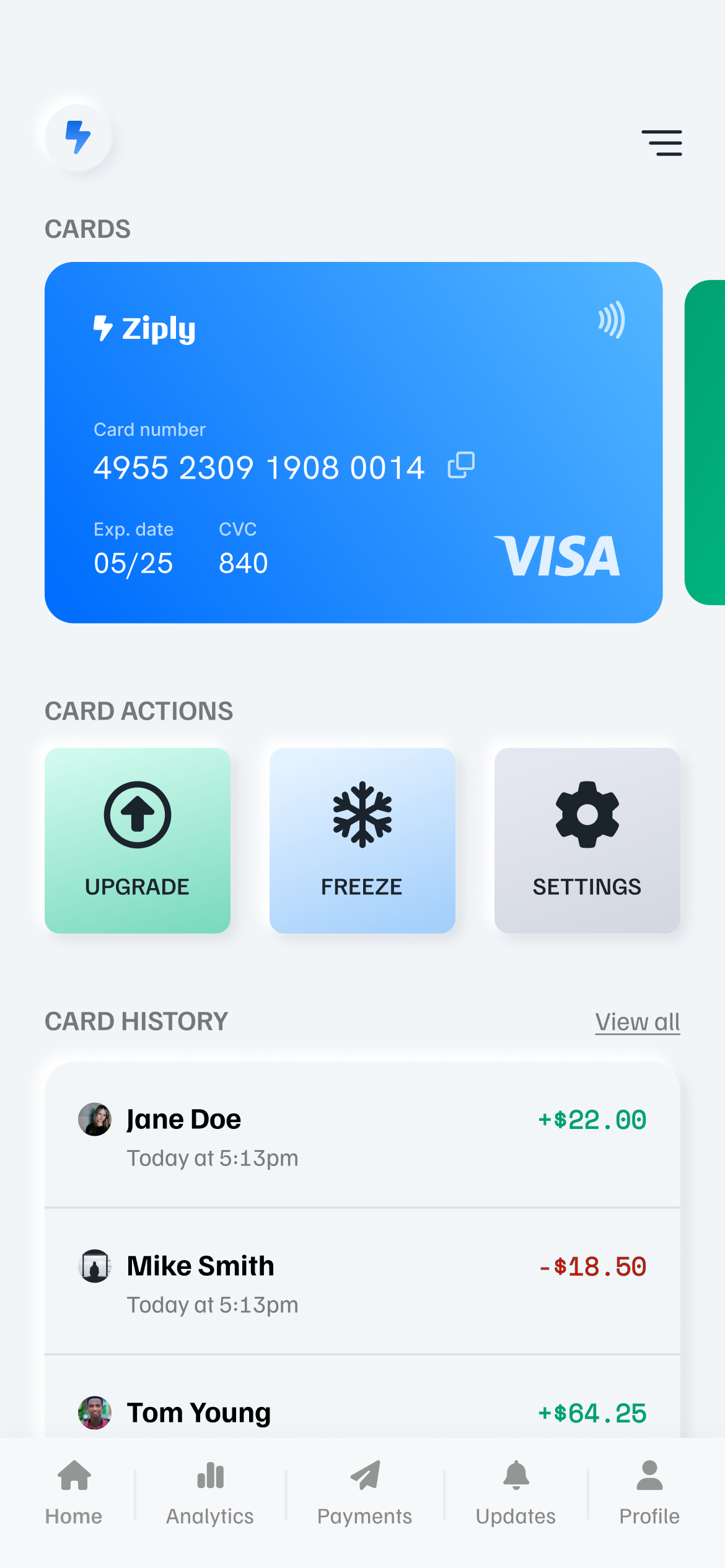Tap the Jane Doe +$22.00 amount
The image size is (725, 1568).
(592, 1119)
